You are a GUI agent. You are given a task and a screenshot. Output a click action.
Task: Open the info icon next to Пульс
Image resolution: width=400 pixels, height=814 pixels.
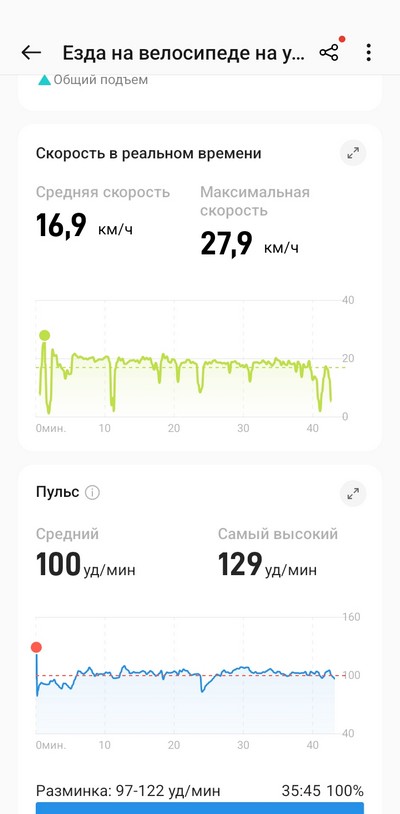(92, 492)
